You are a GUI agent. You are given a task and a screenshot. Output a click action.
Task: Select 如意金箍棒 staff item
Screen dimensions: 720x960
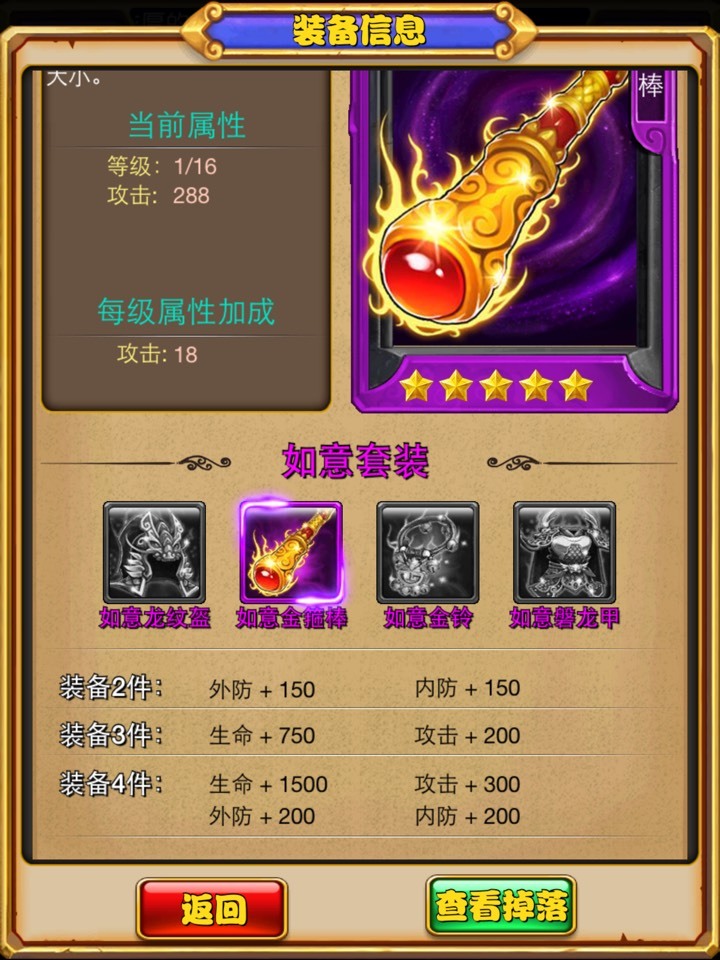[x=291, y=553]
